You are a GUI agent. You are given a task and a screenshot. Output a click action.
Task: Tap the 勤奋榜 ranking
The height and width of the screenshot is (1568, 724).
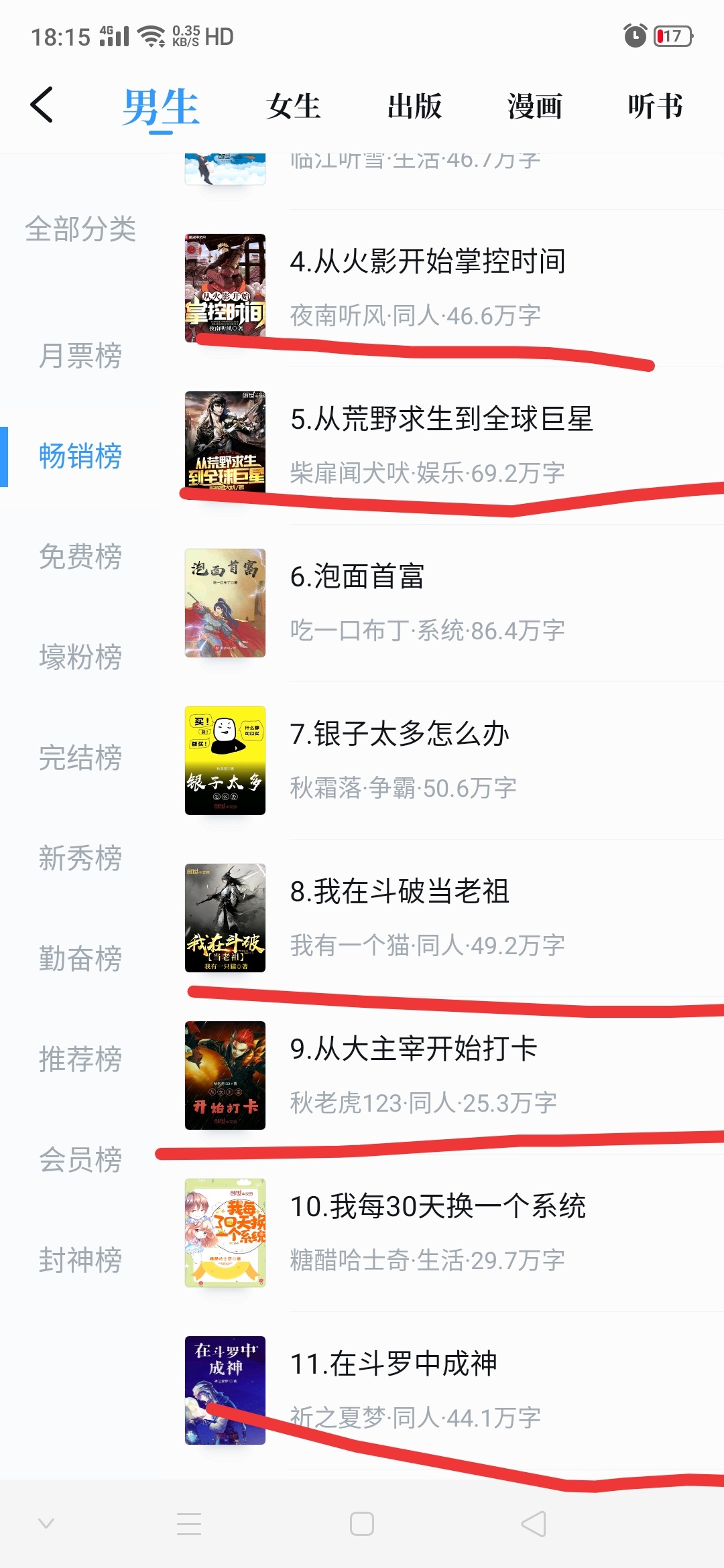pos(80,958)
